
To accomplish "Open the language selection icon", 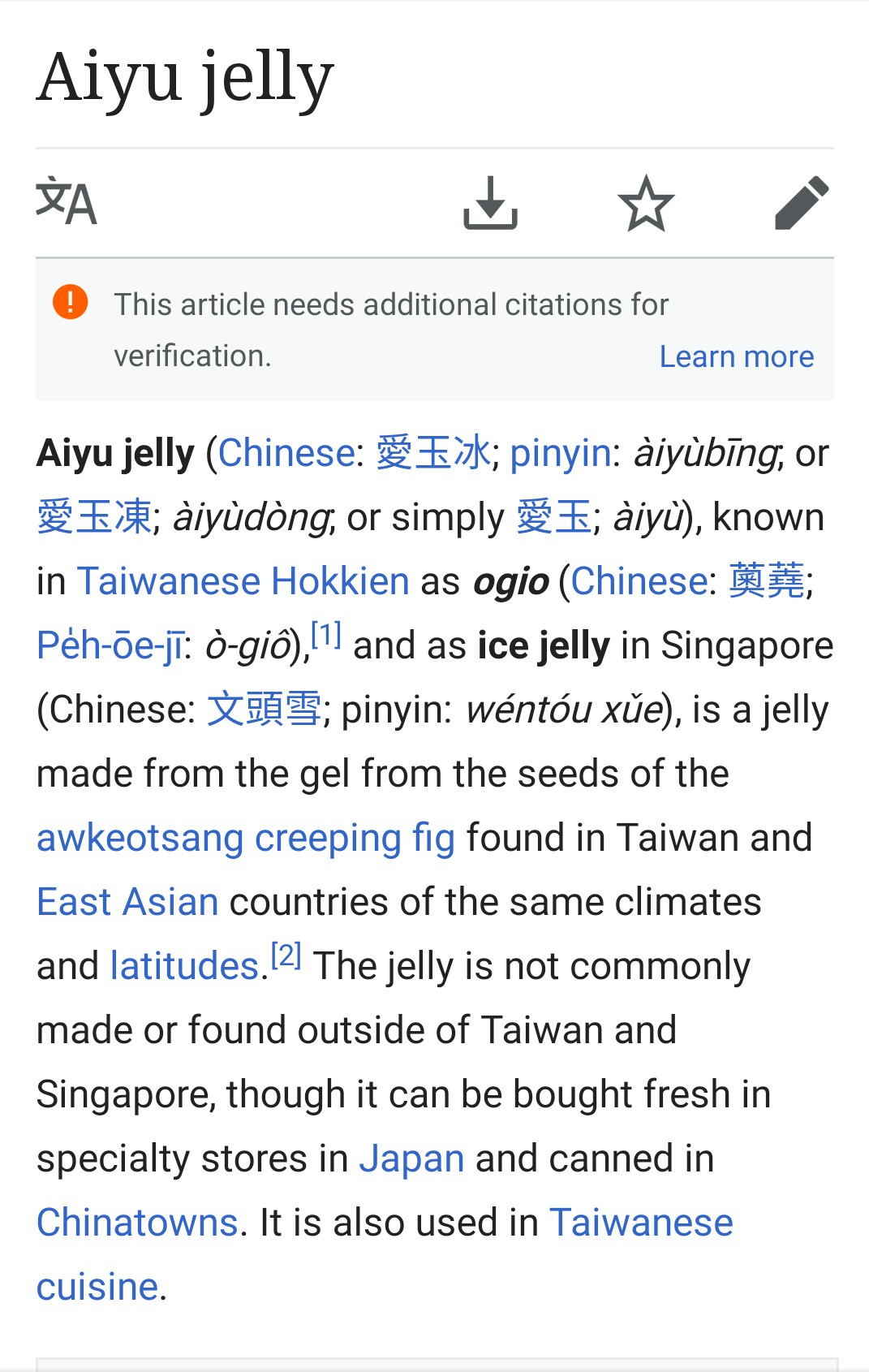I will click(67, 202).
